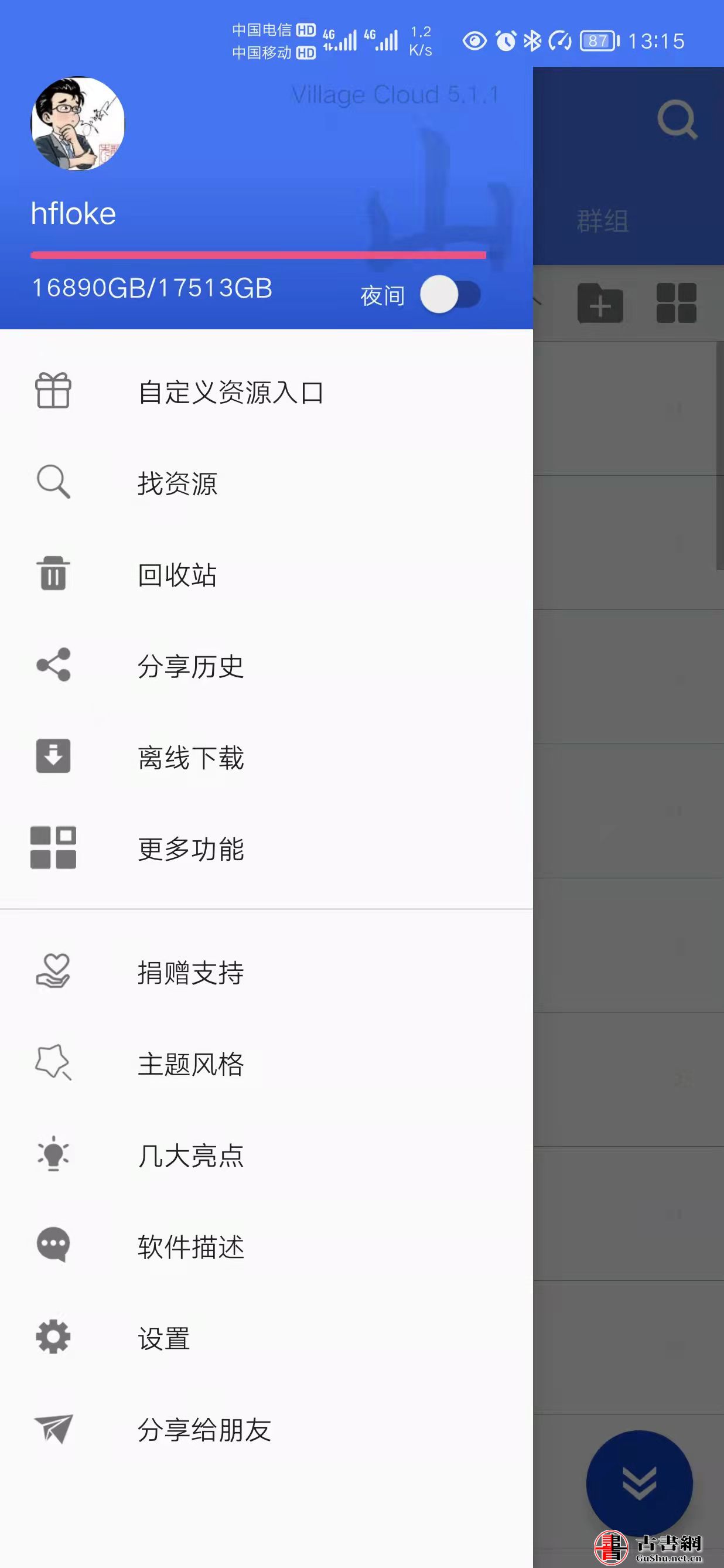
Task: Tap the search magnifier in the top bar
Action: [678, 120]
